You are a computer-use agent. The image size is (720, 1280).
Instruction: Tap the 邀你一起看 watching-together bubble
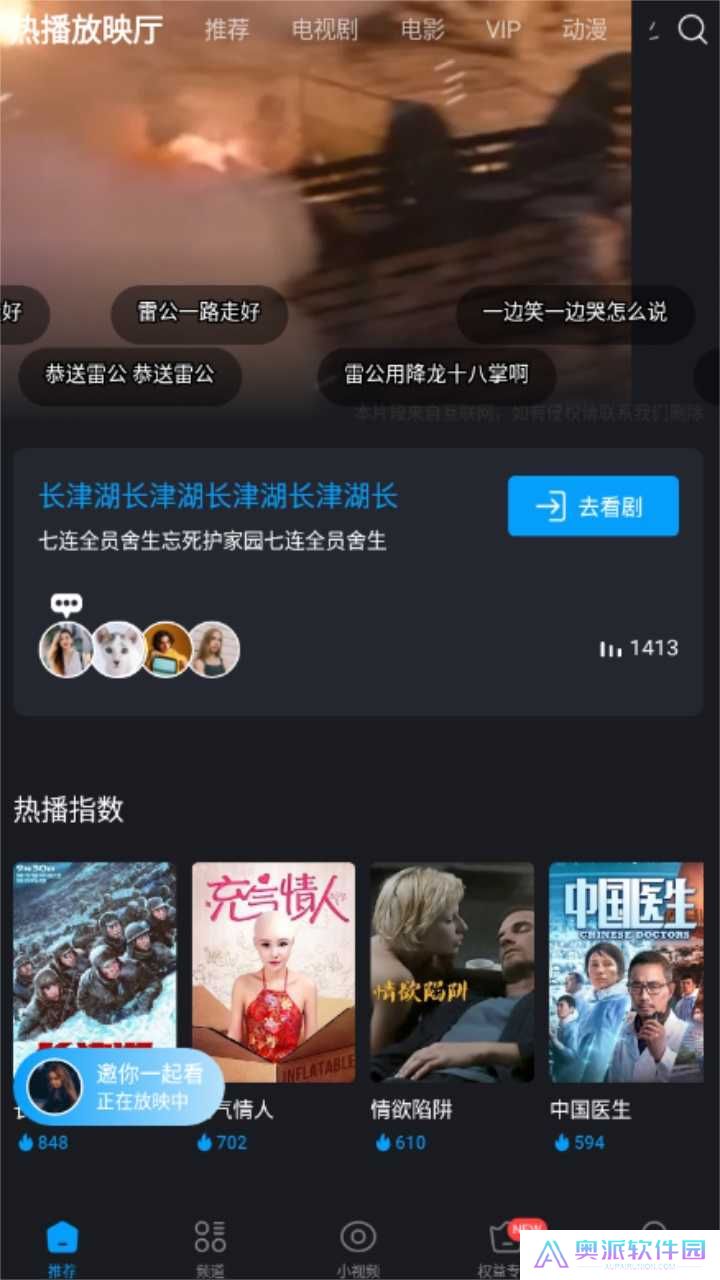[120, 1087]
